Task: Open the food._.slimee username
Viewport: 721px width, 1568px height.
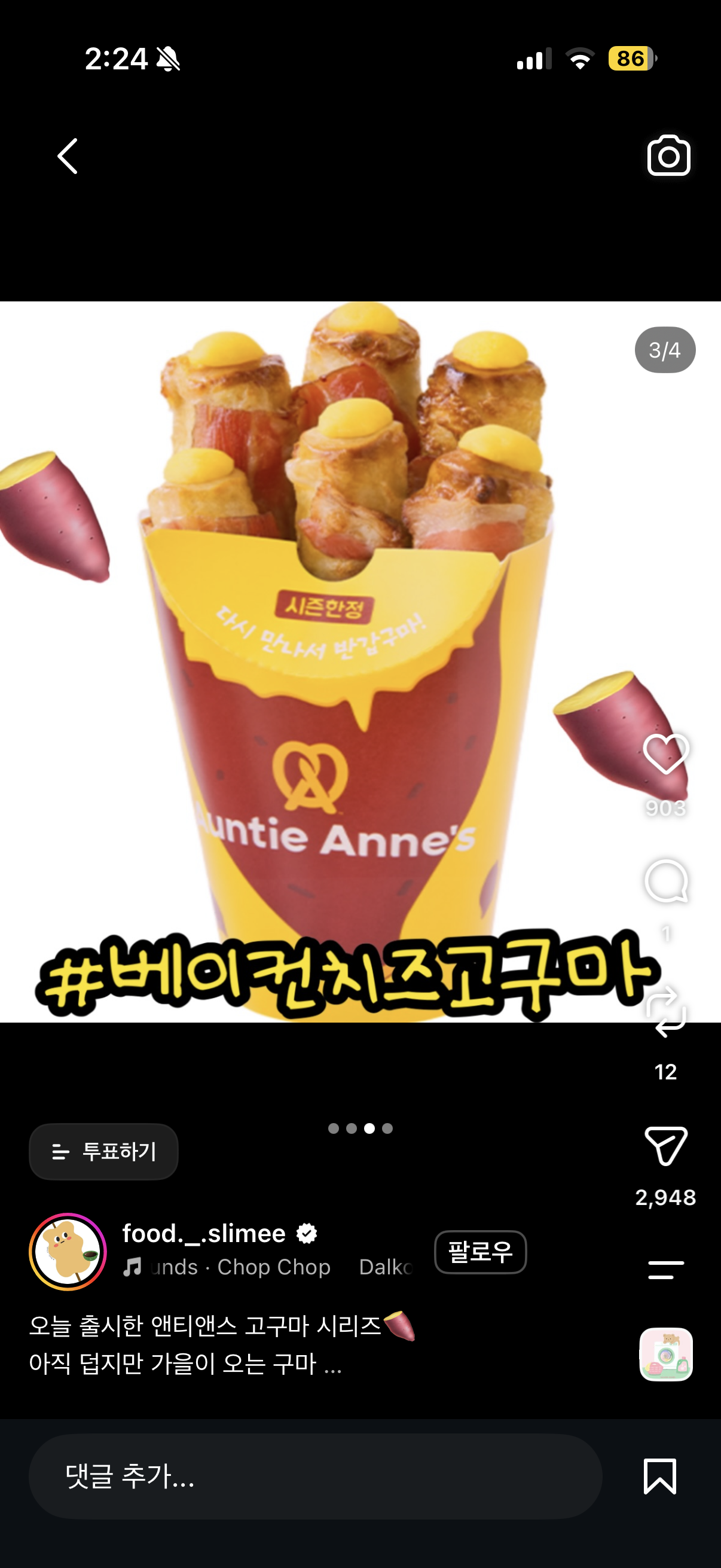Action: point(204,1233)
